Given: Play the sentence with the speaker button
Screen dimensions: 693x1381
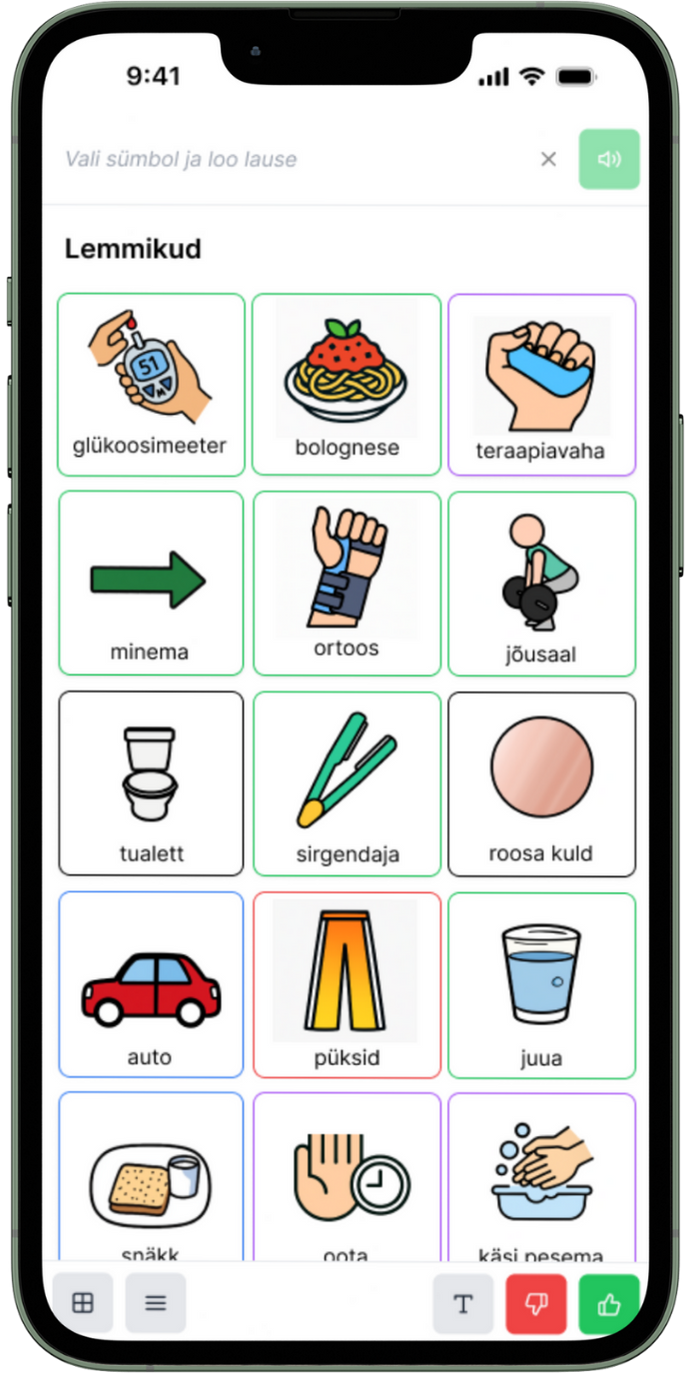Looking at the screenshot, I should [x=609, y=159].
